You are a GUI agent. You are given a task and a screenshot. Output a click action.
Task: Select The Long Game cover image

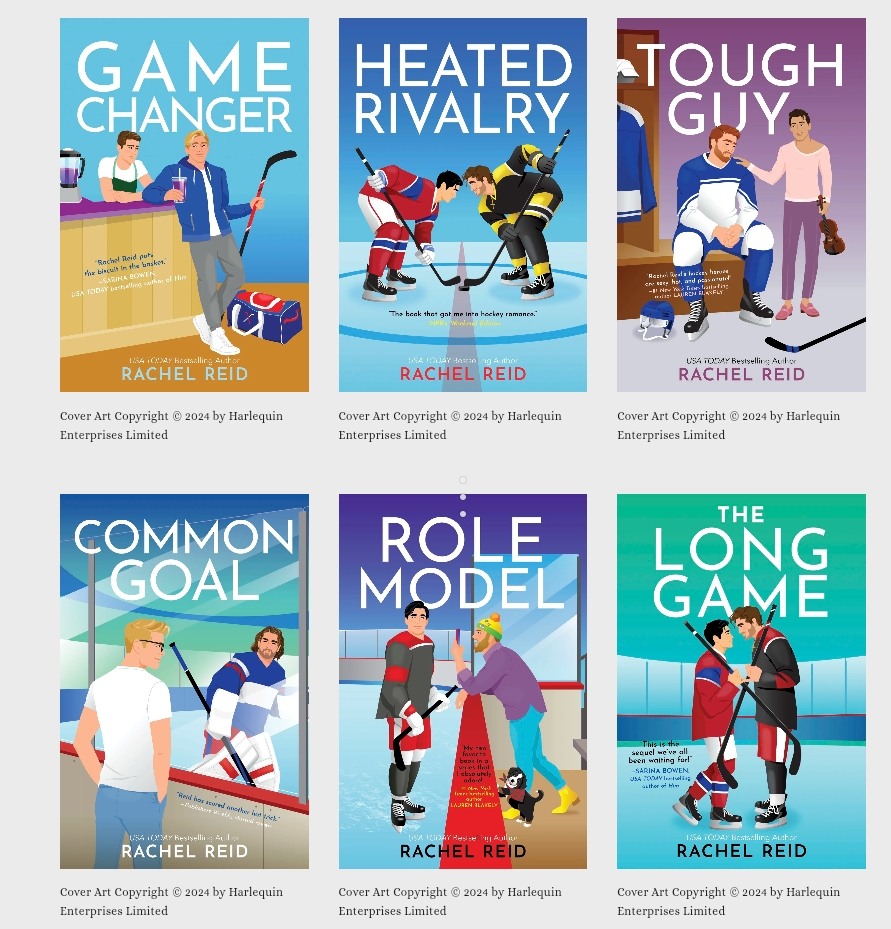coord(741,681)
